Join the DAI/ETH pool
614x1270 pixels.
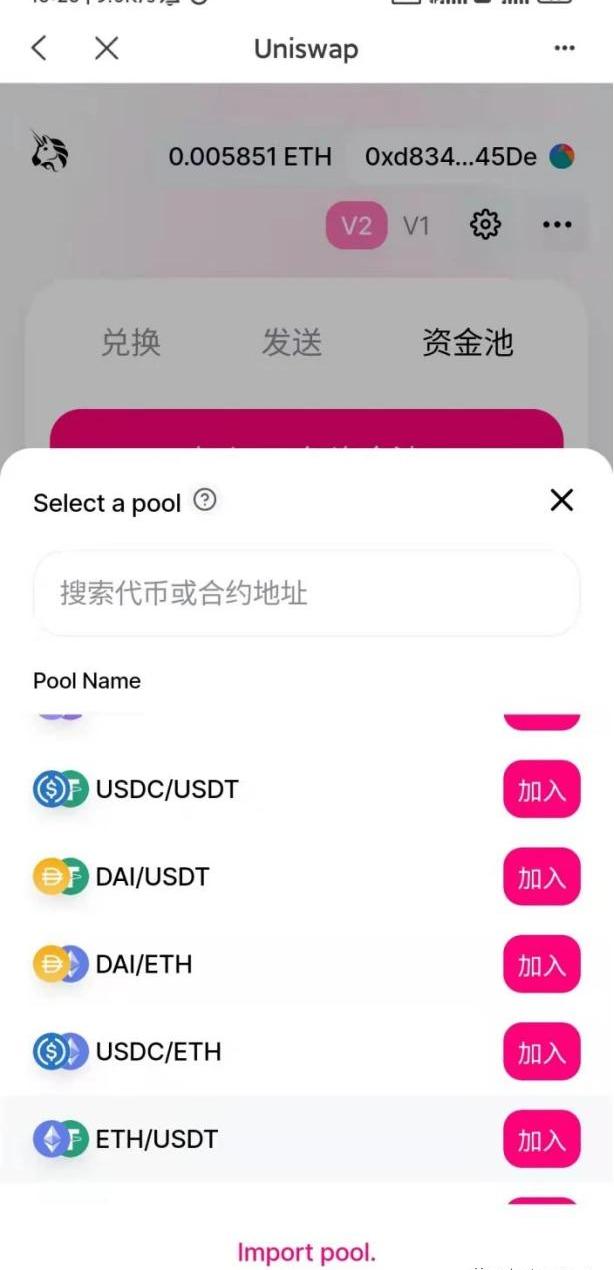pos(541,965)
